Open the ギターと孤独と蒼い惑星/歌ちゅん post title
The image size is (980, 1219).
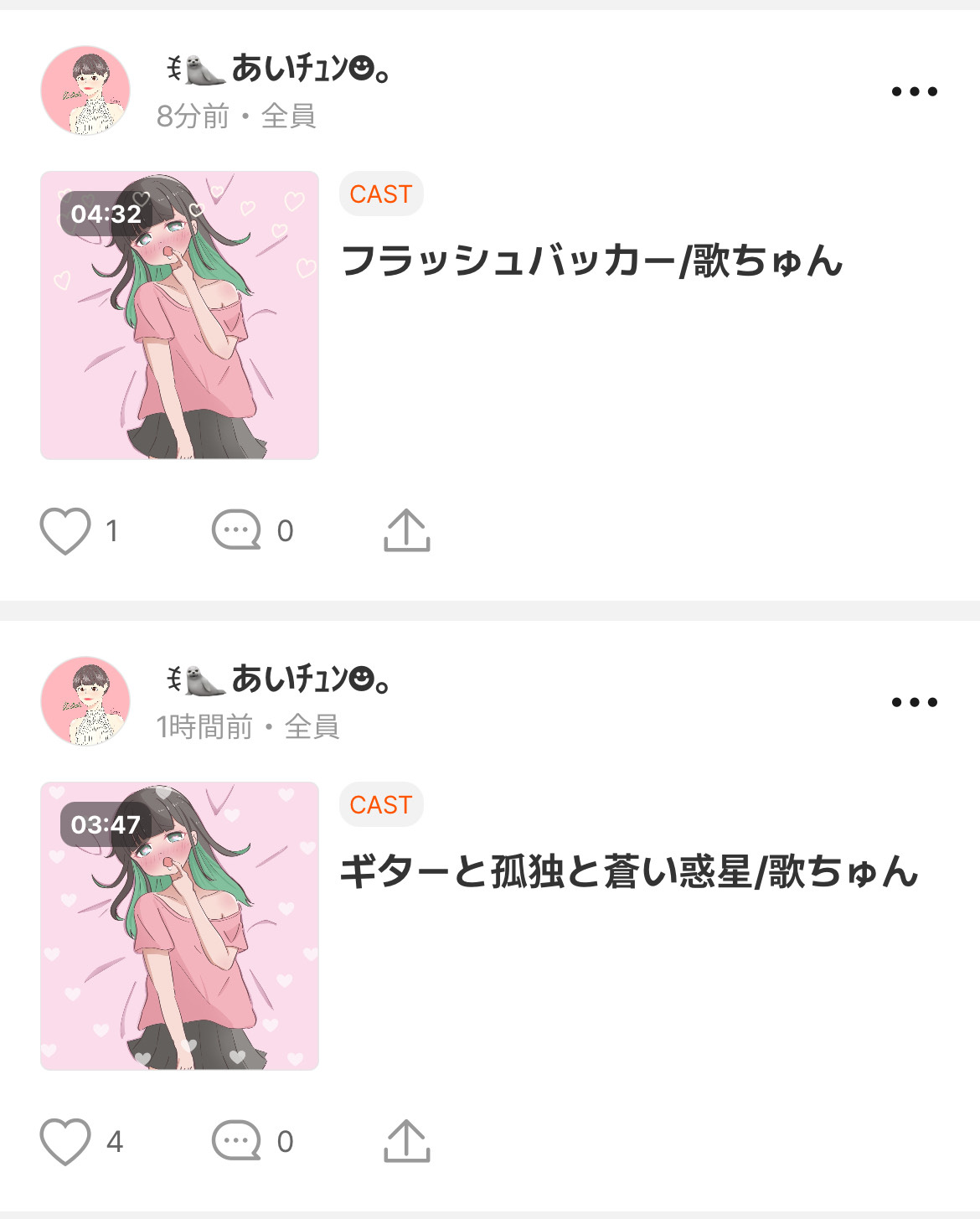[628, 872]
